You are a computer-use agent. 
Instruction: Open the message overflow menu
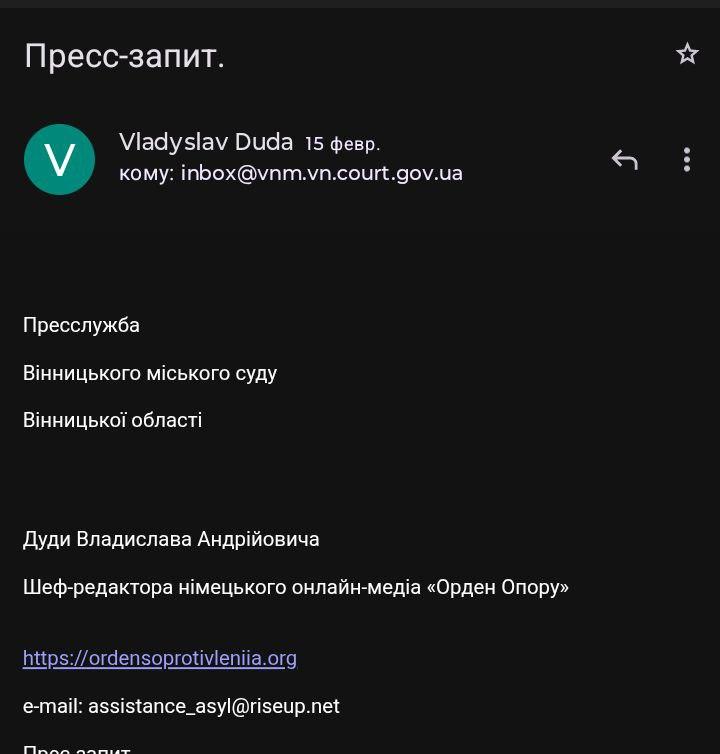pos(687,159)
